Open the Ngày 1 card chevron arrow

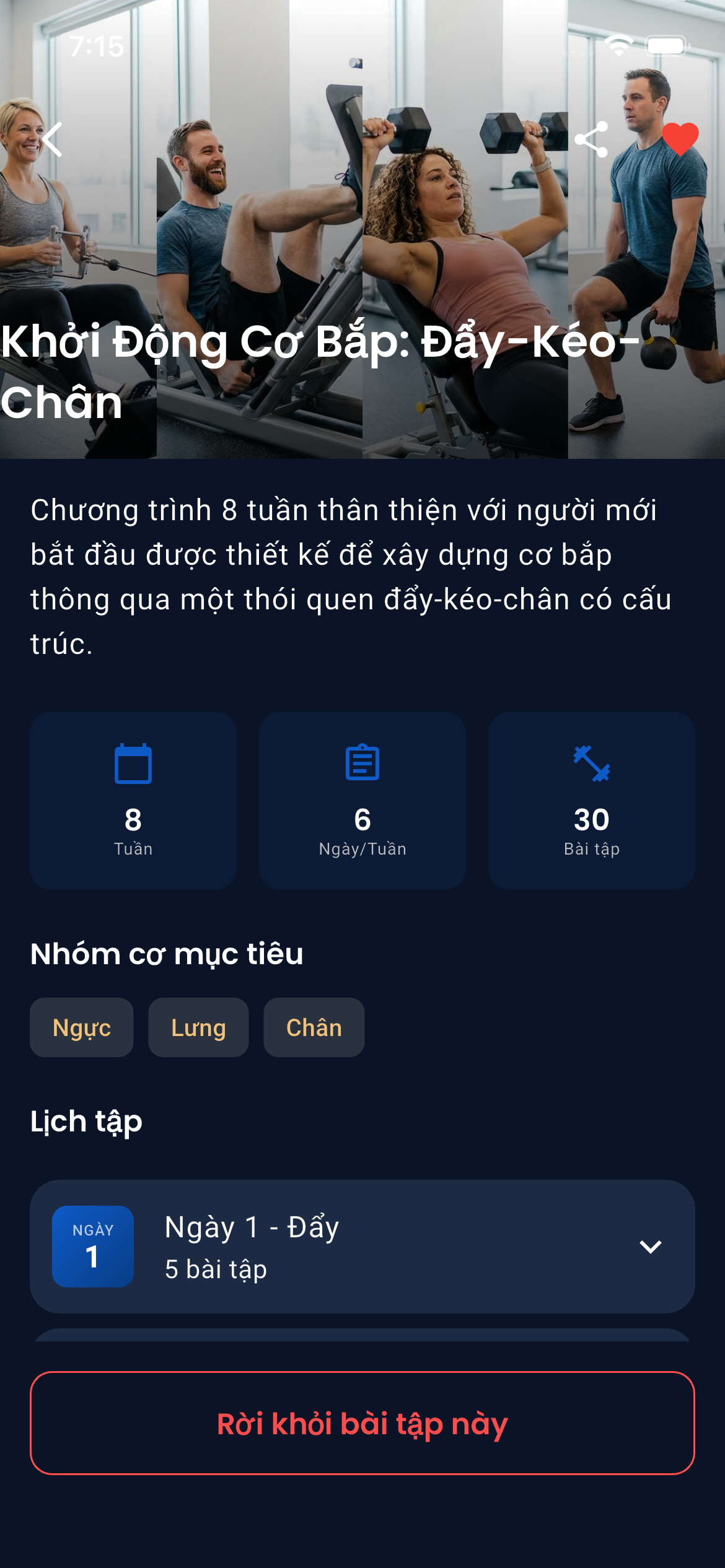click(650, 1247)
